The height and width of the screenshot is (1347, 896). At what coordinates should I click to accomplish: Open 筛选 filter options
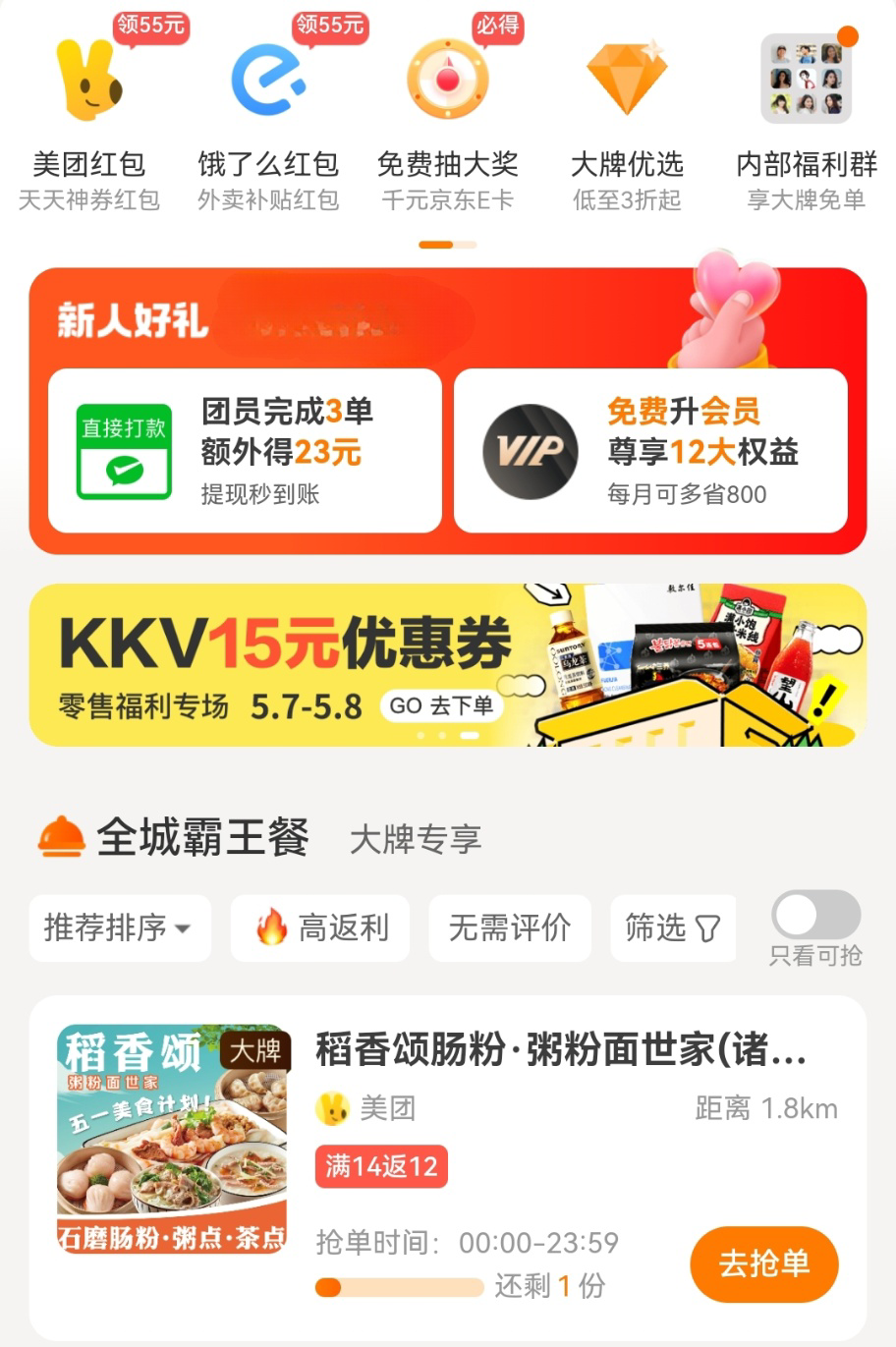pyautogui.click(x=673, y=927)
